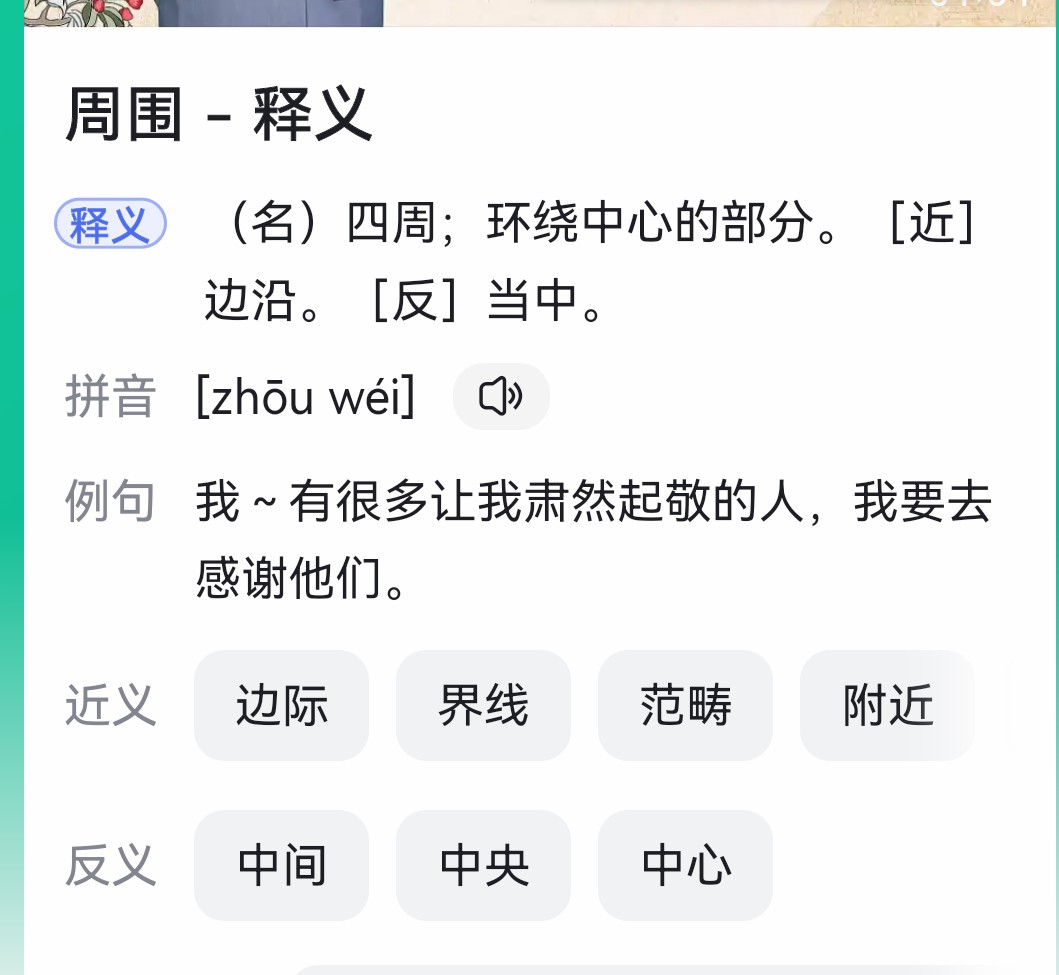This screenshot has height=975, width=1059.
Task: Select the synonym chip 范畴
Action: 685,705
